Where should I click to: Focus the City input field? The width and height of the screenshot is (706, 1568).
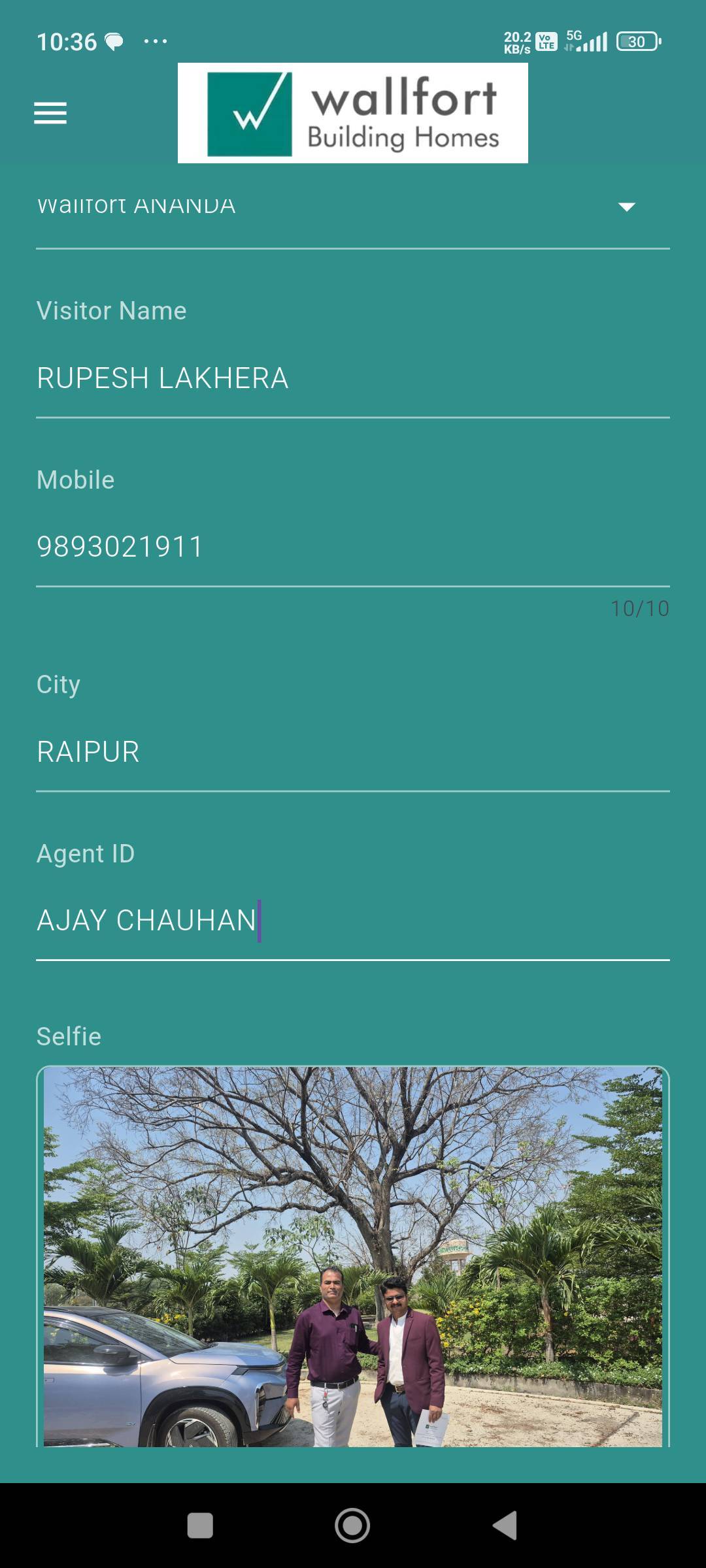point(353,752)
